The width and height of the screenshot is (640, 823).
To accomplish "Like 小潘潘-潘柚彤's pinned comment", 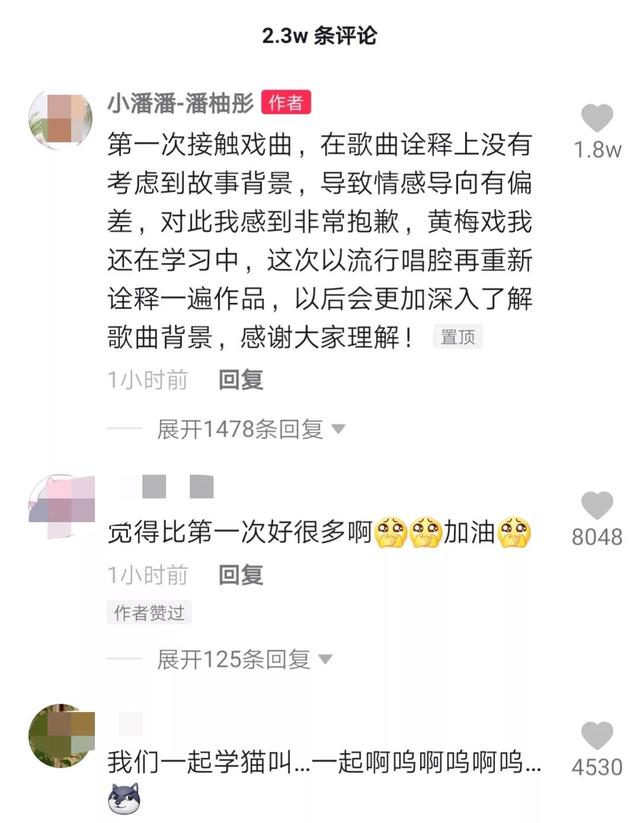I will pyautogui.click(x=597, y=119).
